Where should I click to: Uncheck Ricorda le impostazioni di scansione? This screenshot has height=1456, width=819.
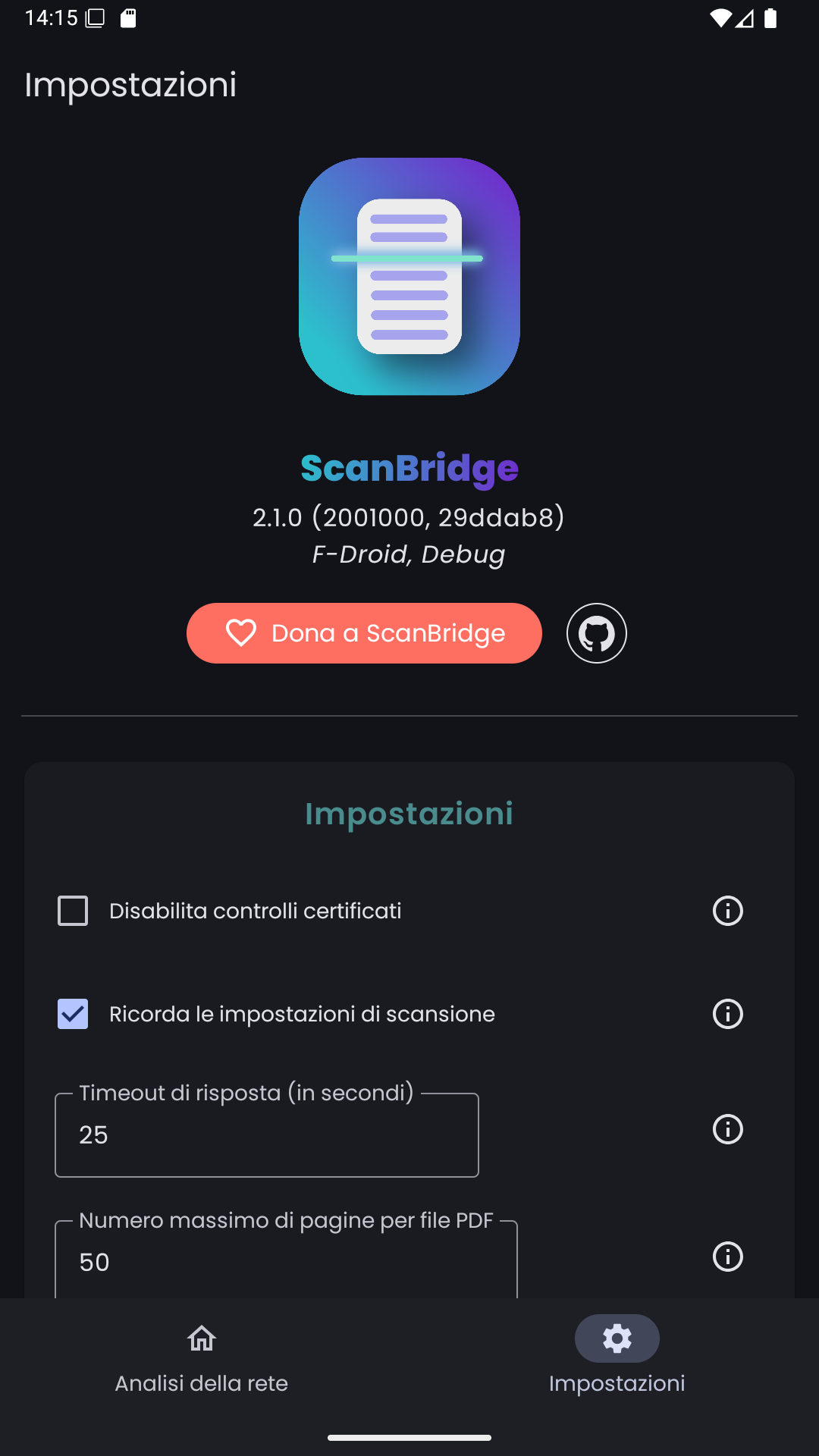73,1014
